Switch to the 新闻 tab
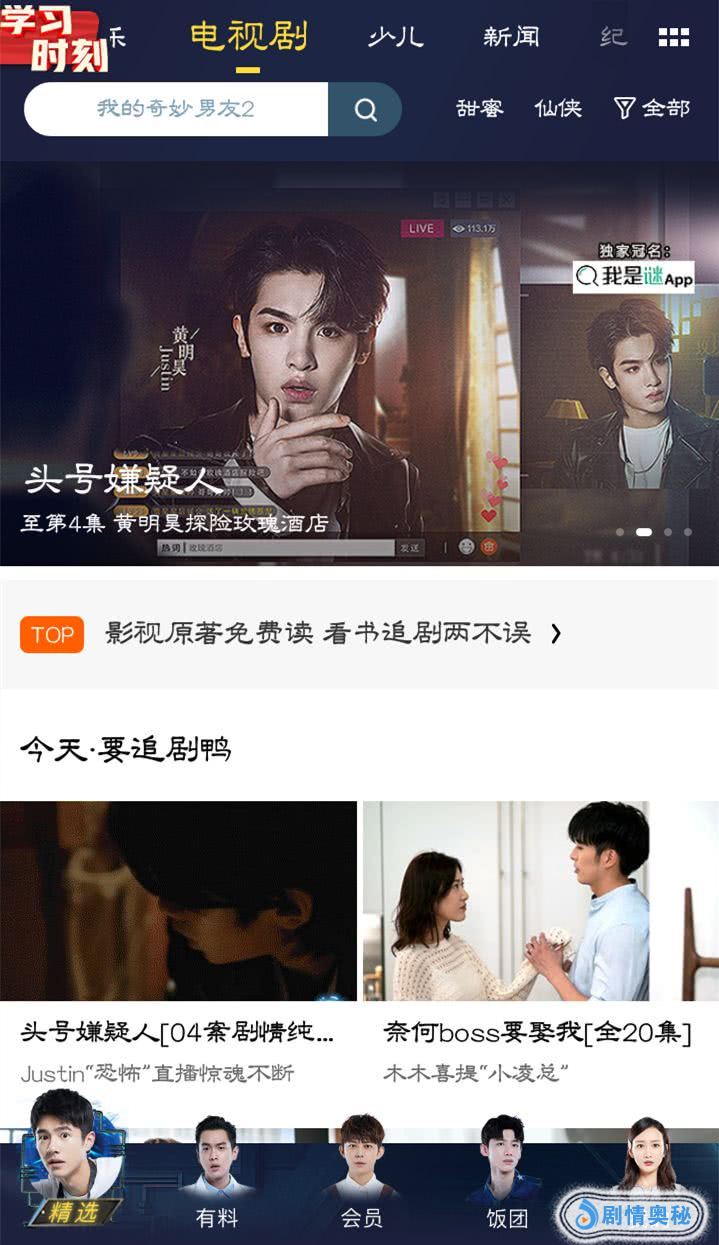The image size is (719, 1245). pos(511,38)
